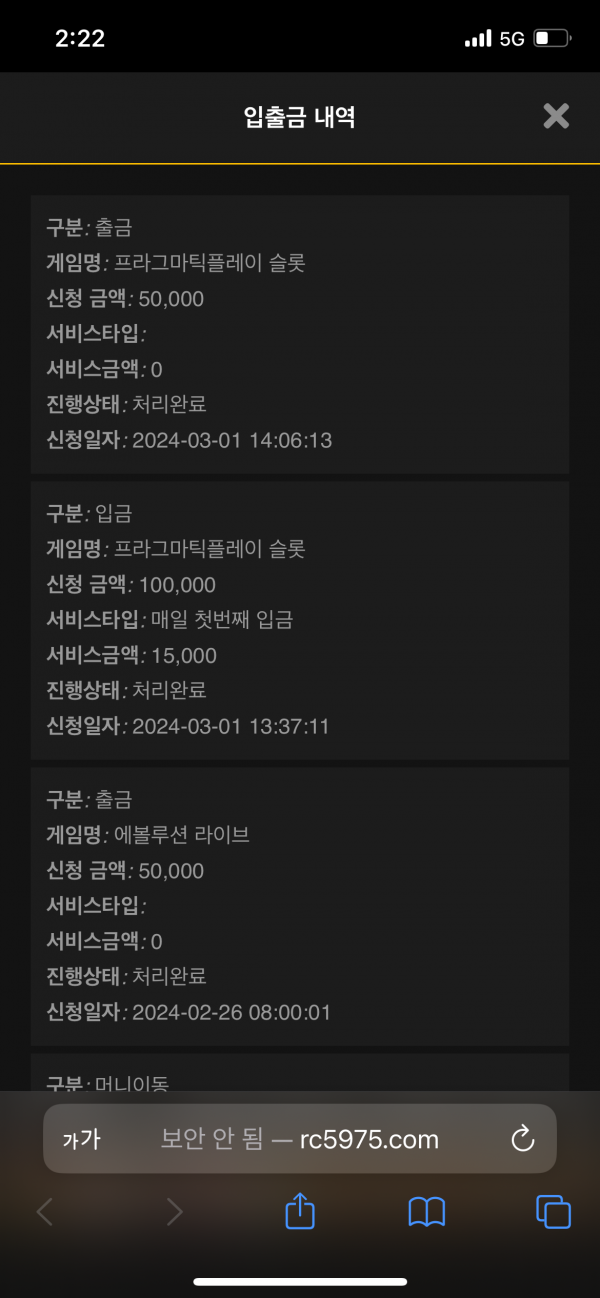
Task: Close the 입출금 내역 panel
Action: [x=556, y=116]
